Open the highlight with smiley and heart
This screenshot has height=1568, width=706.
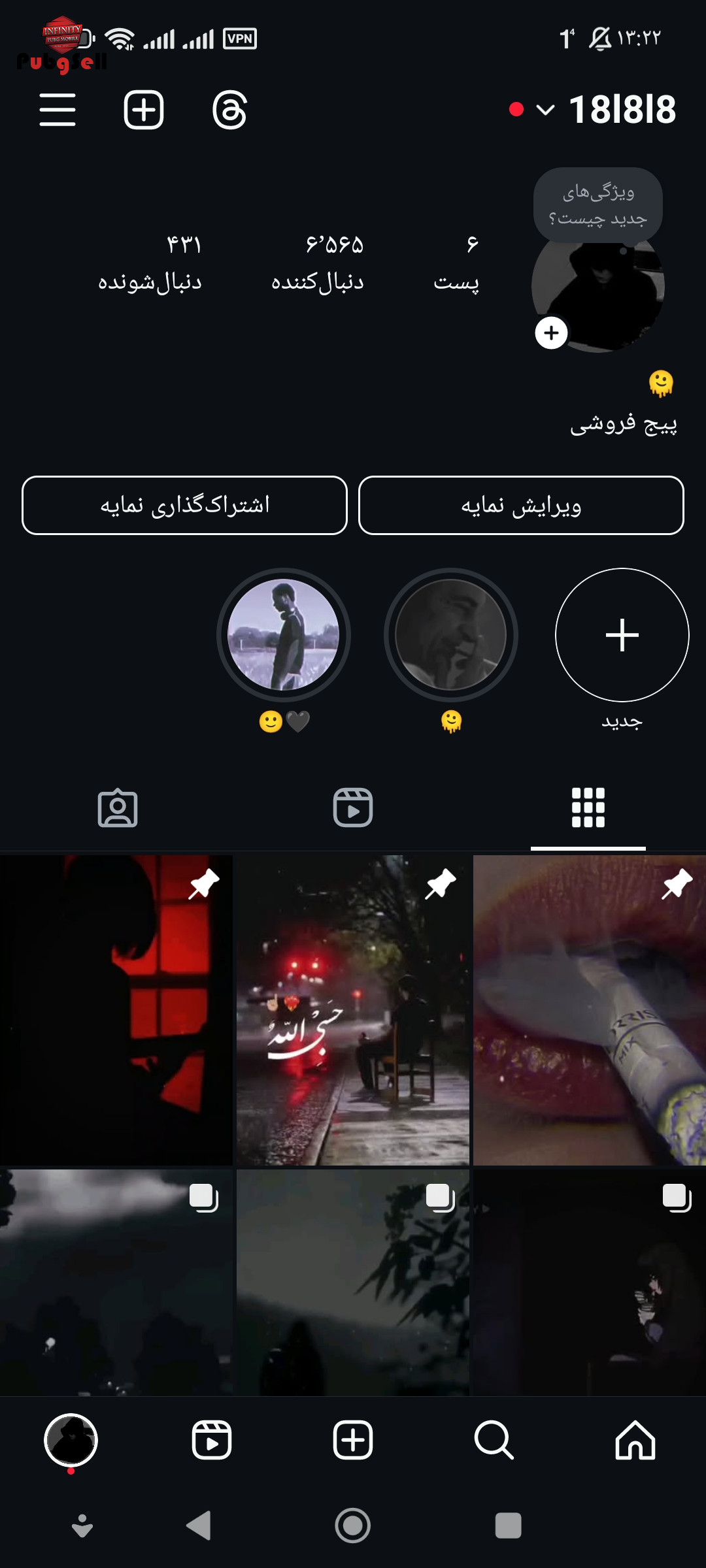tap(284, 635)
